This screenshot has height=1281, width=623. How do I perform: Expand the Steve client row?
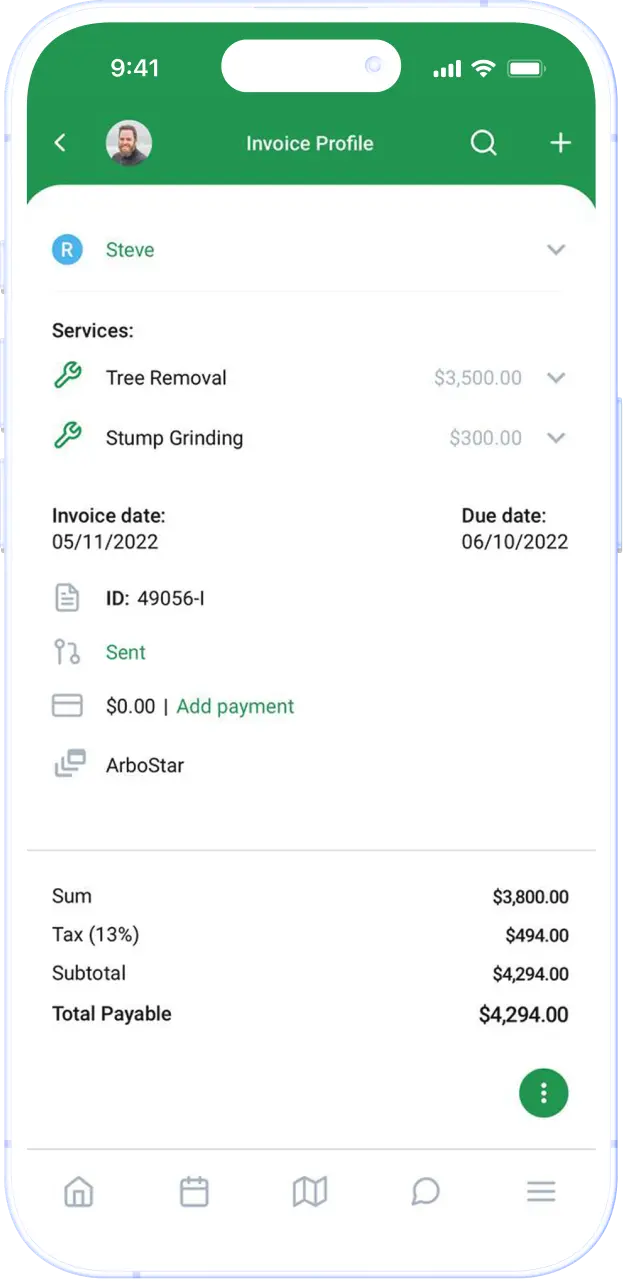pyautogui.click(x=556, y=250)
